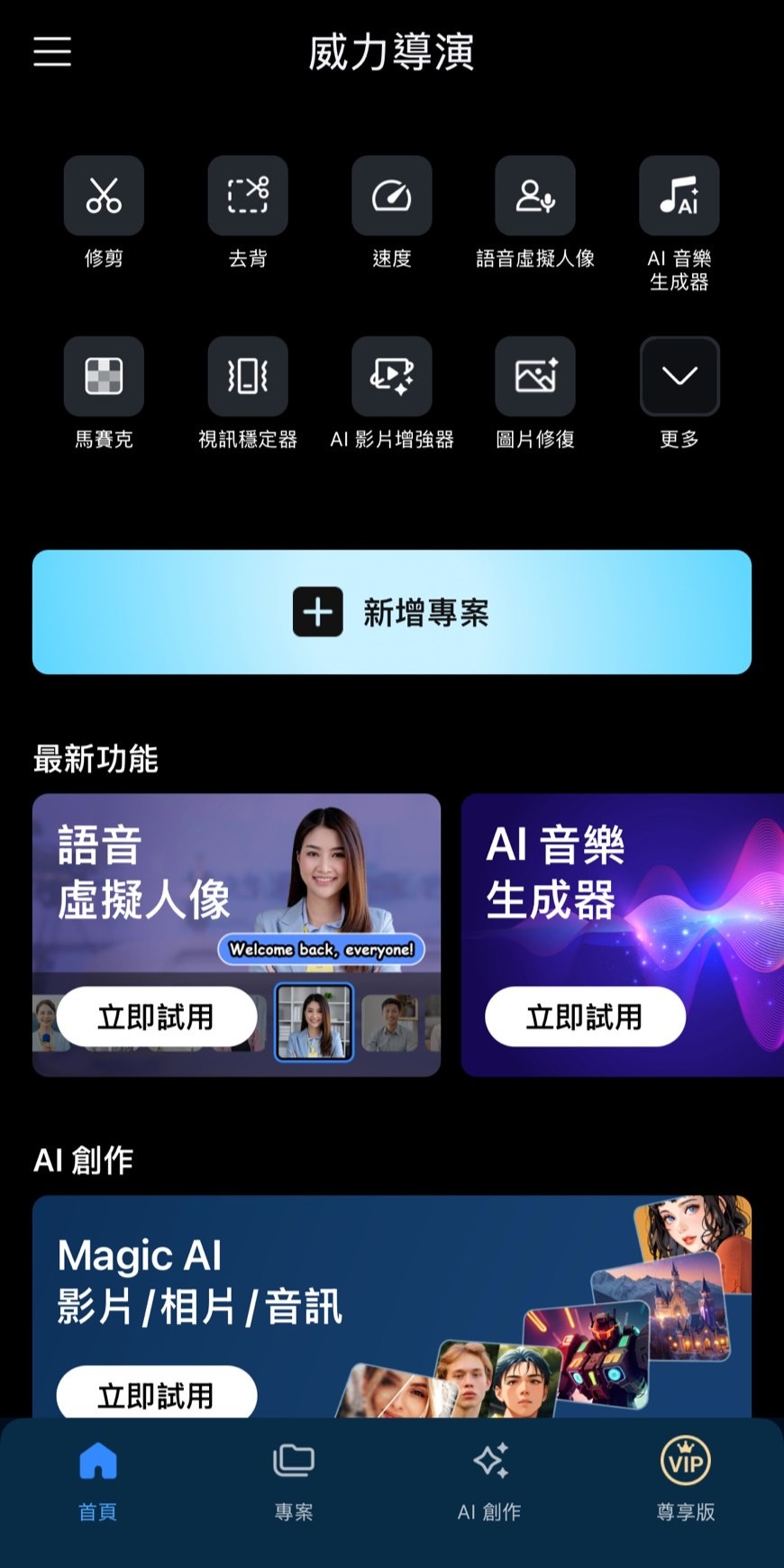Select the 速度 (Speed) tool
Screen dimensions: 784x1568
click(391, 196)
